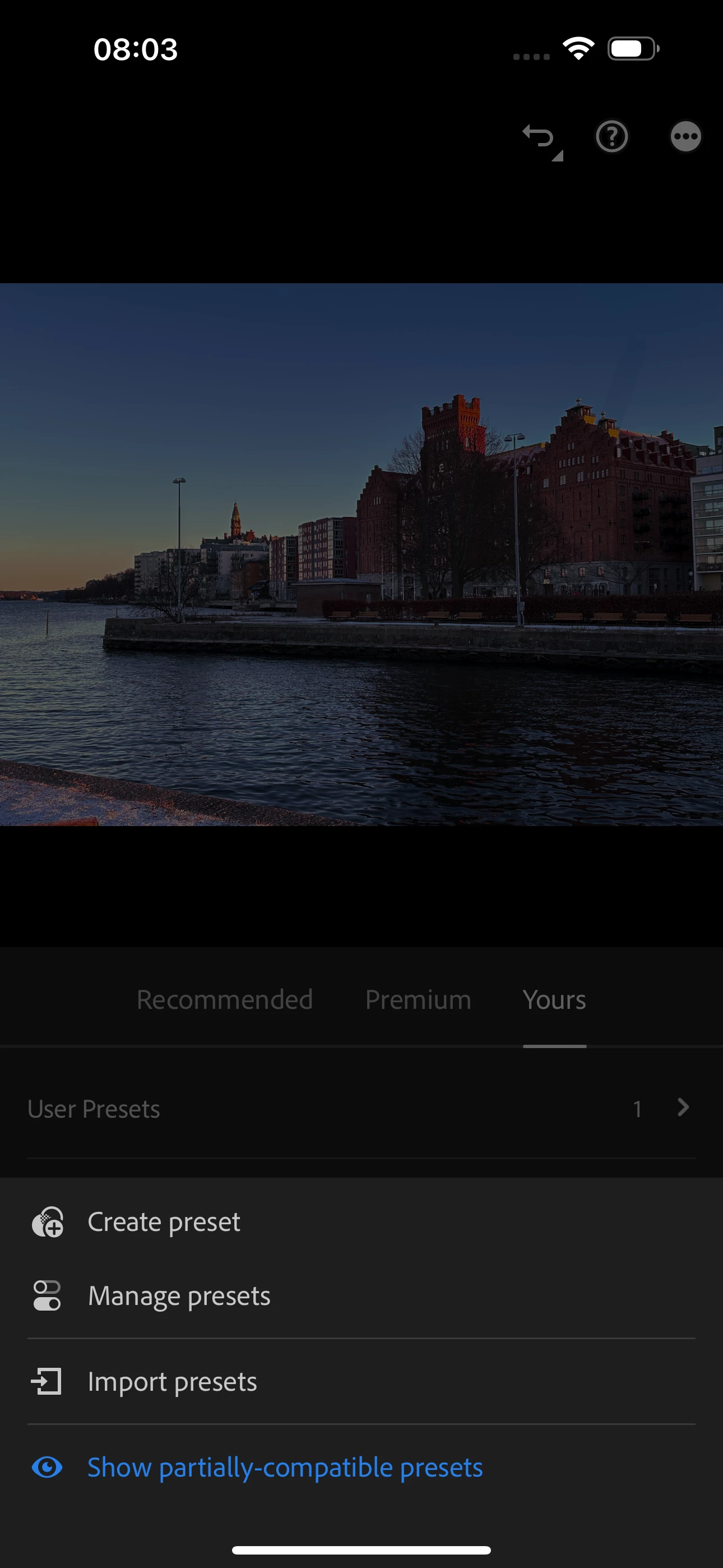Open Manage presets

pos(178,1296)
